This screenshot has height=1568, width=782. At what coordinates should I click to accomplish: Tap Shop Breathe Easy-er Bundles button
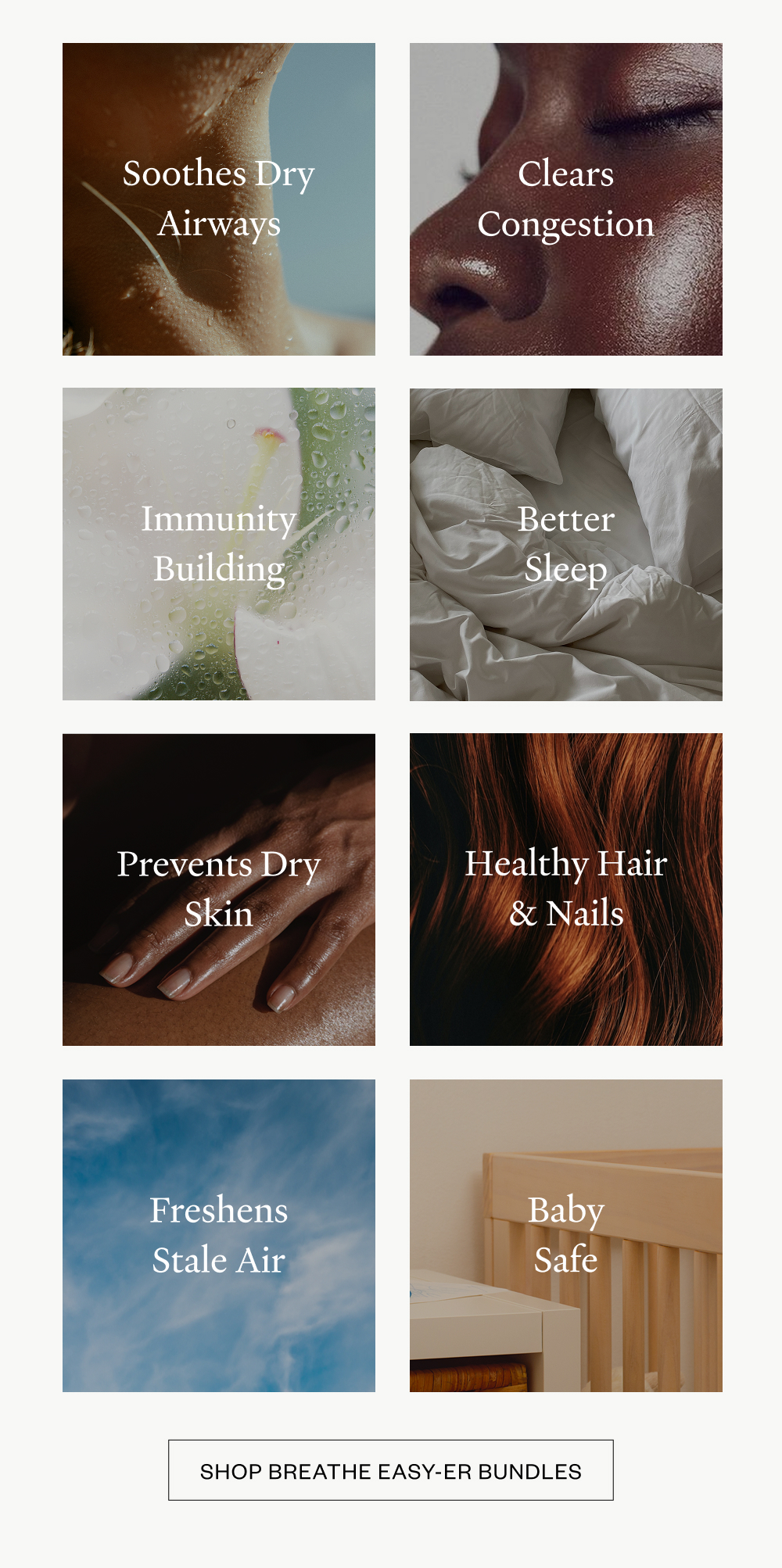point(391,1470)
